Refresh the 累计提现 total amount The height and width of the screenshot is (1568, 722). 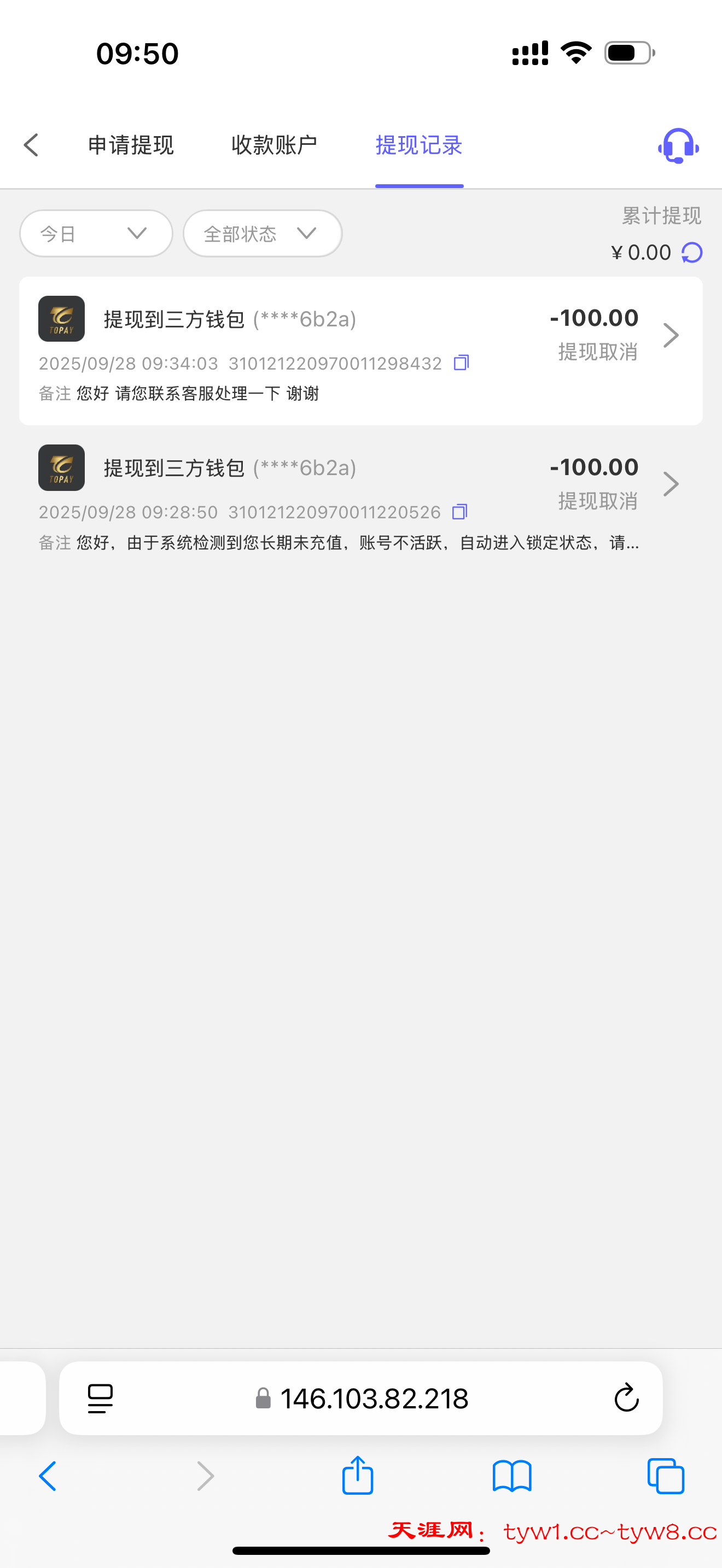[692, 253]
